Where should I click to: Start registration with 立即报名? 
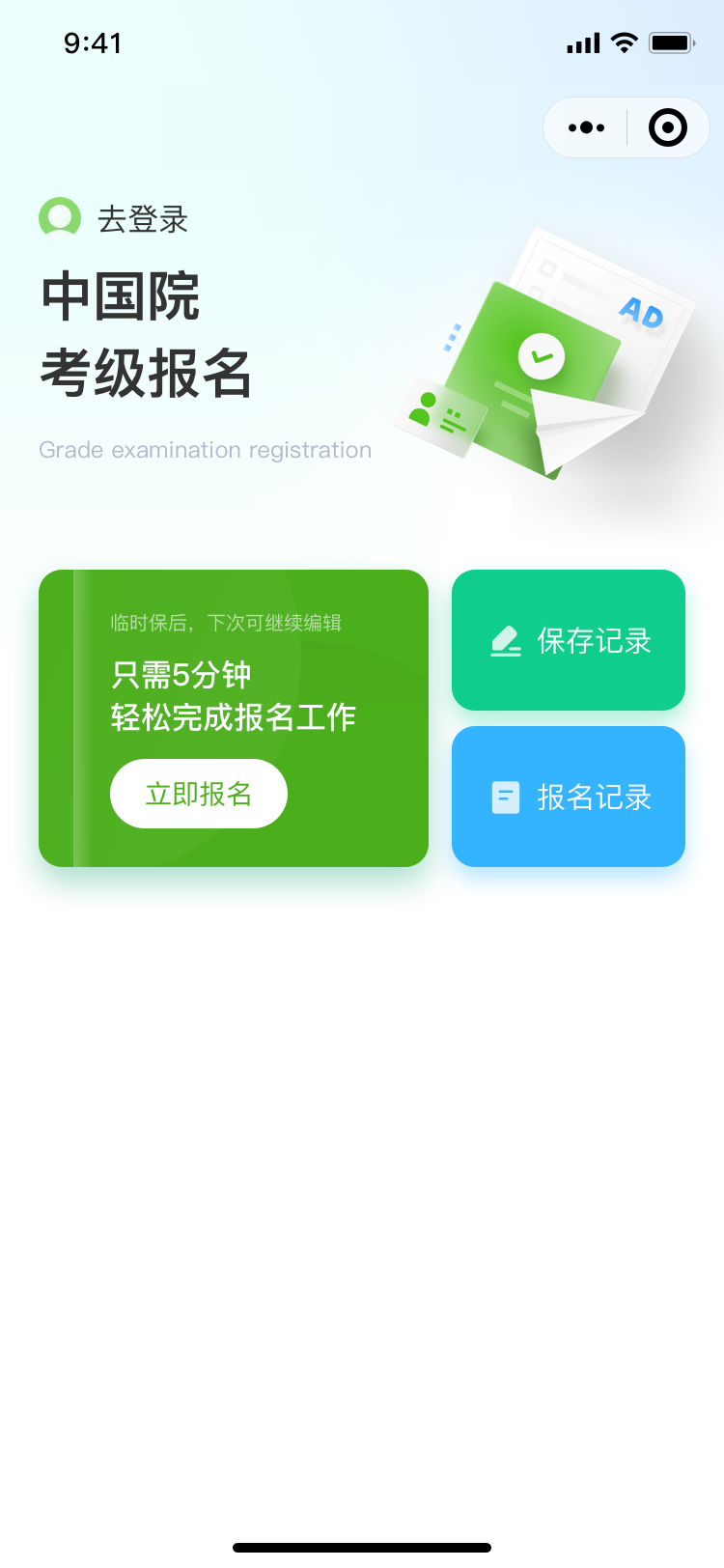199,794
